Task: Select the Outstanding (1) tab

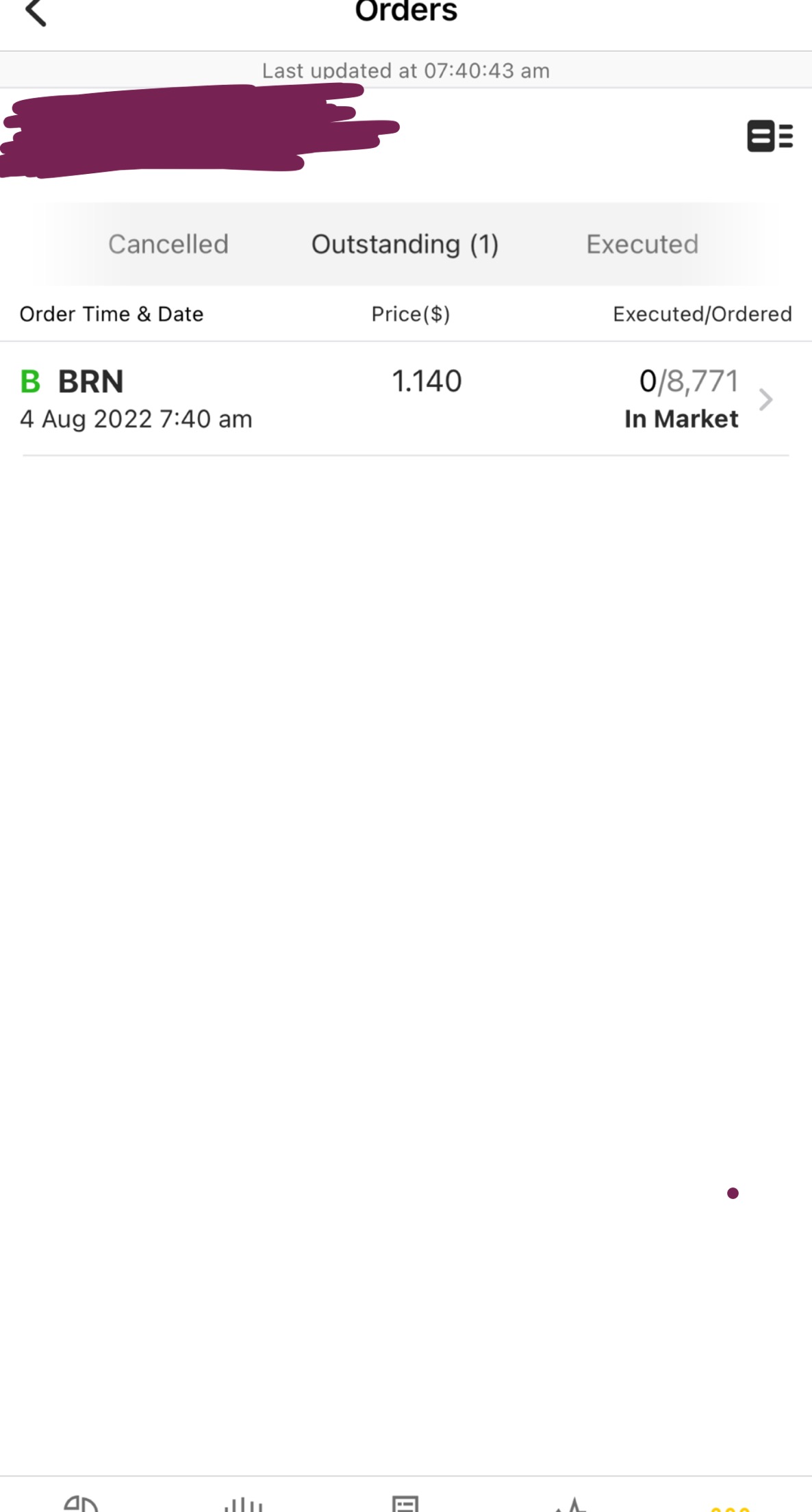Action: point(405,244)
